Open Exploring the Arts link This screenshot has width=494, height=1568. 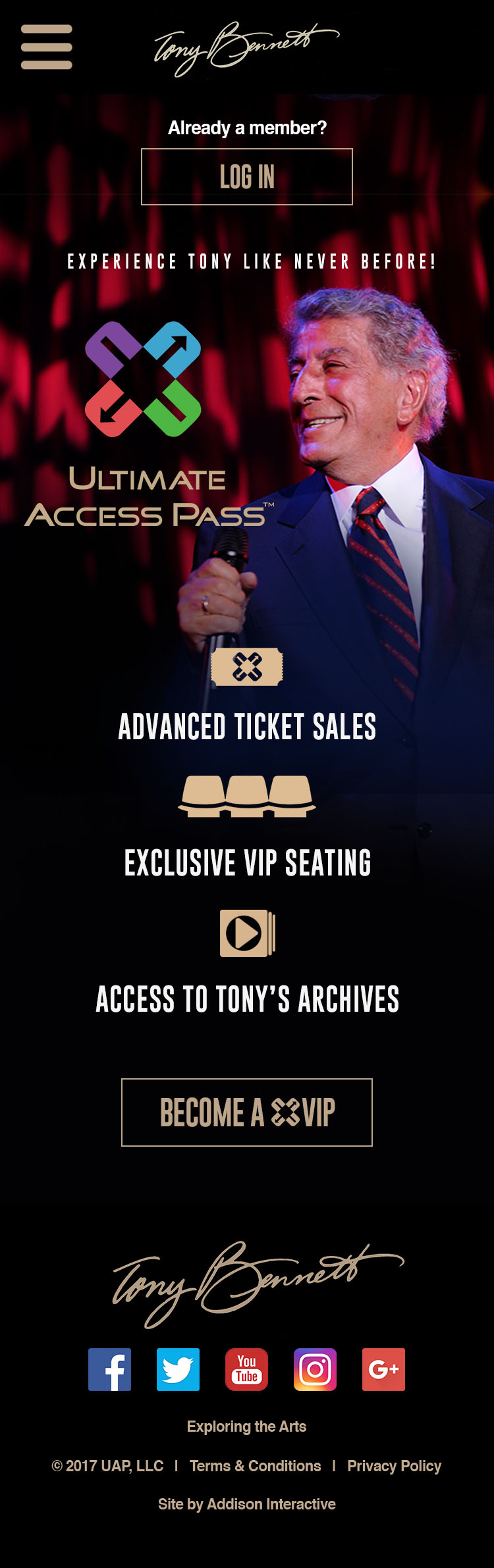tap(247, 1426)
